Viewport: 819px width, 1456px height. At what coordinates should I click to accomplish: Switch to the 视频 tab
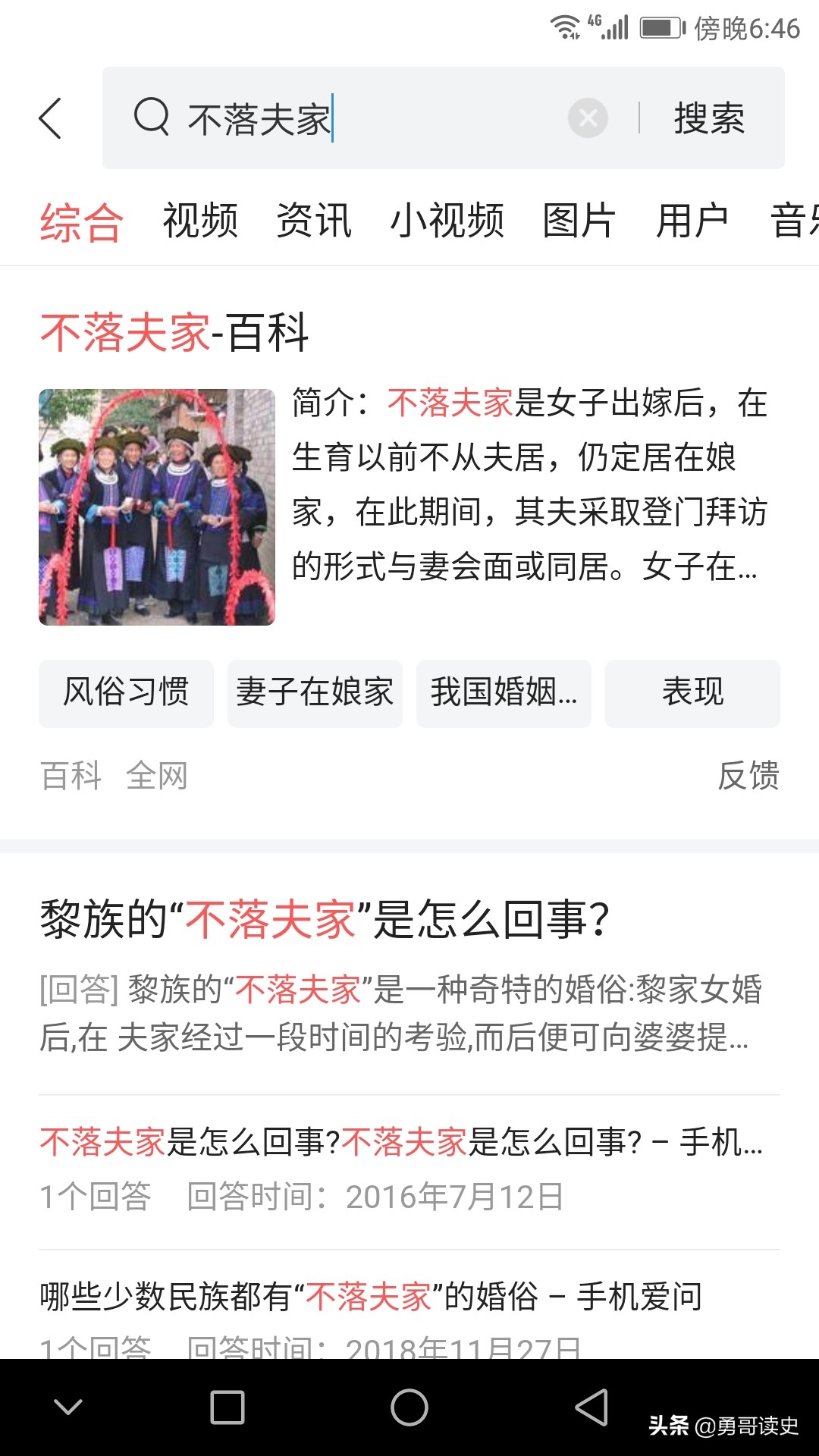(x=199, y=221)
